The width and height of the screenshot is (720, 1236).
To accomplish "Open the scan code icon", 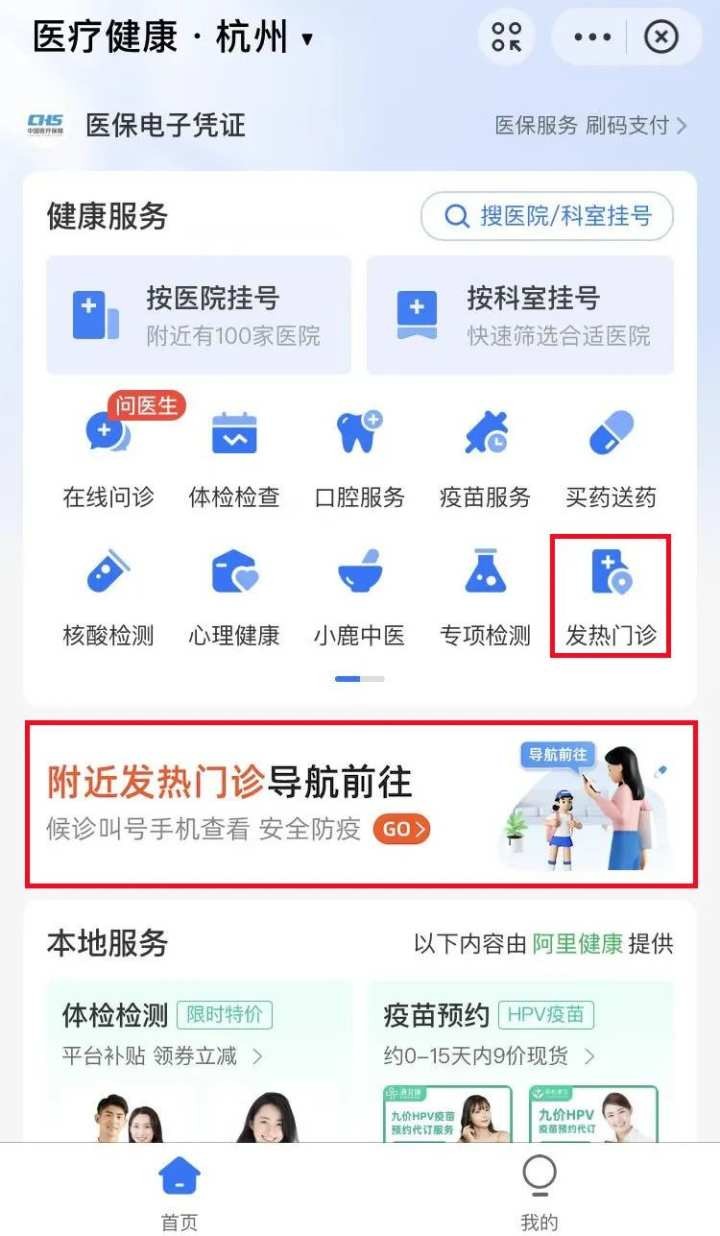I will tap(507, 38).
